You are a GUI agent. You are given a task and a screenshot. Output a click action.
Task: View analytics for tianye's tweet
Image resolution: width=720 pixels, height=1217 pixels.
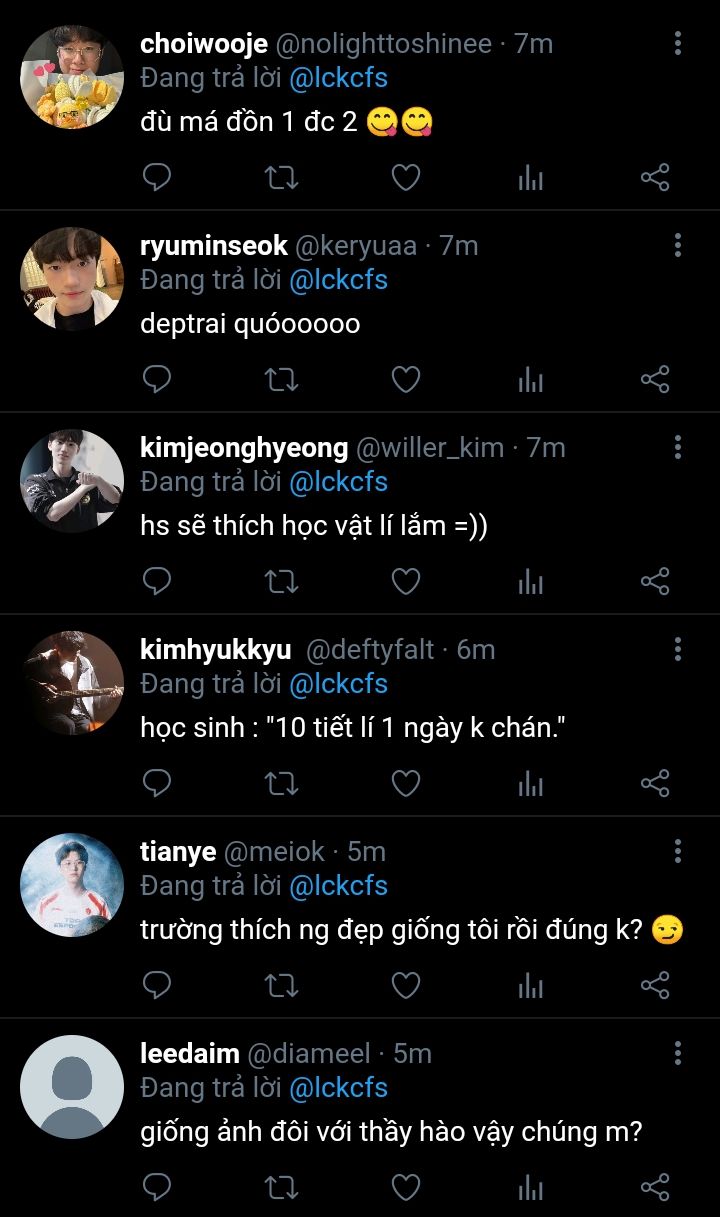(x=530, y=985)
